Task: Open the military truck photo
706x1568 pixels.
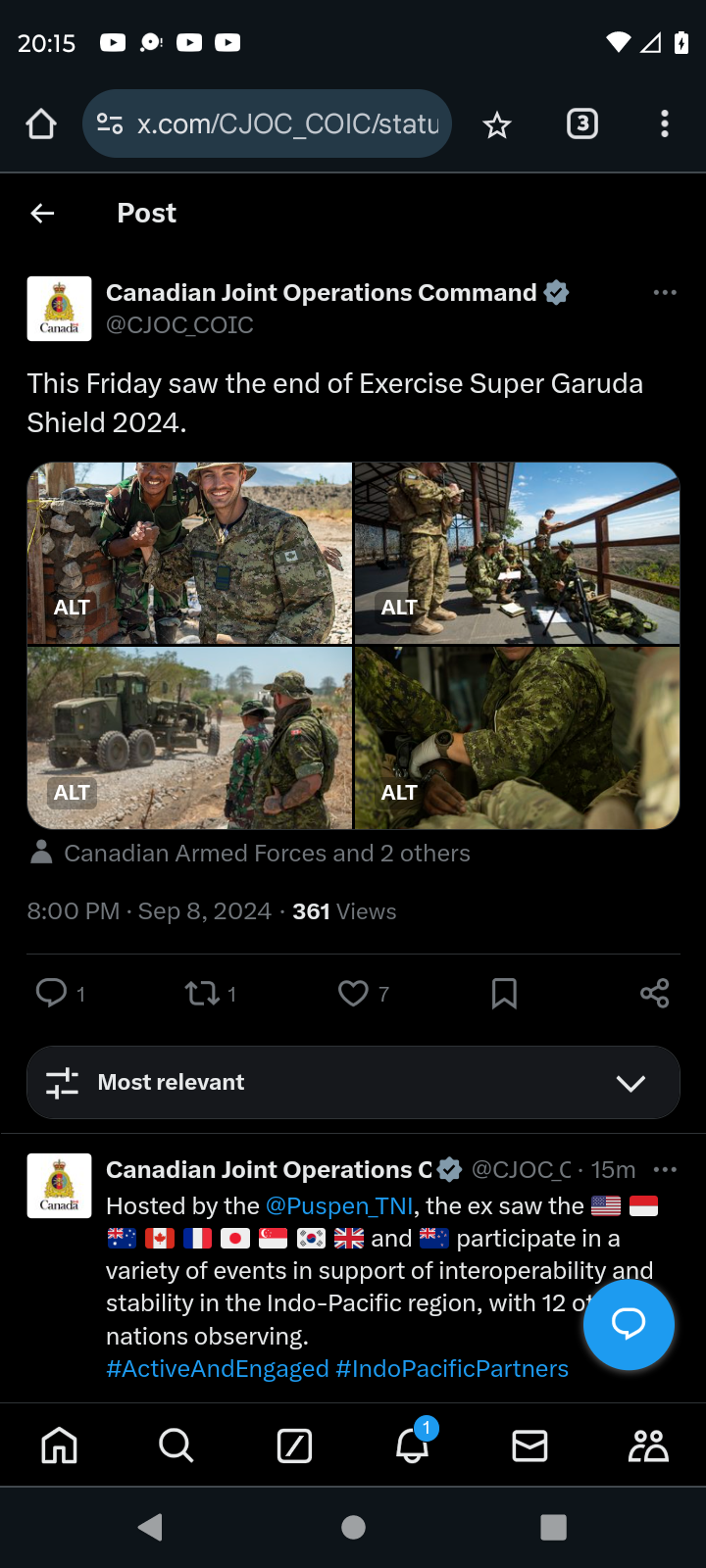Action: tap(189, 738)
